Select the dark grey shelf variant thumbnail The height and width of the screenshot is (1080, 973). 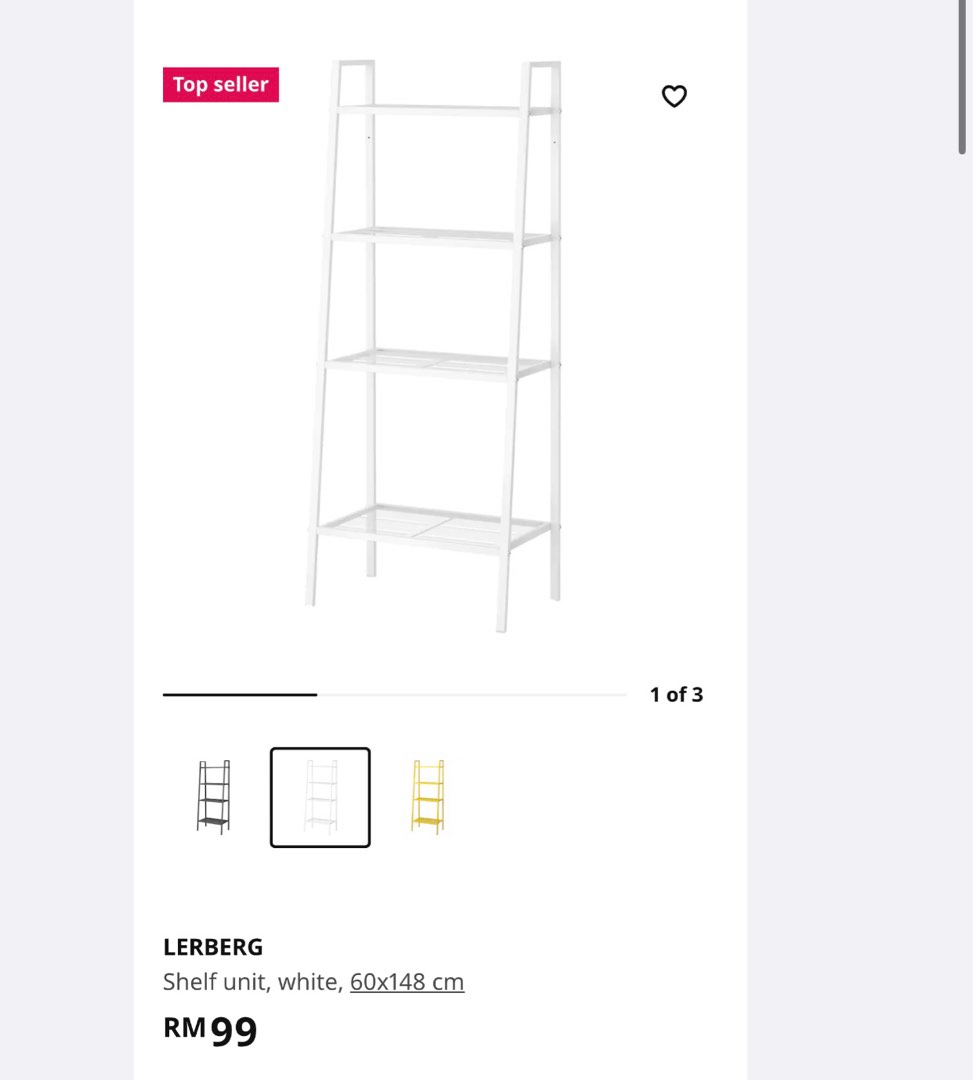(x=213, y=797)
